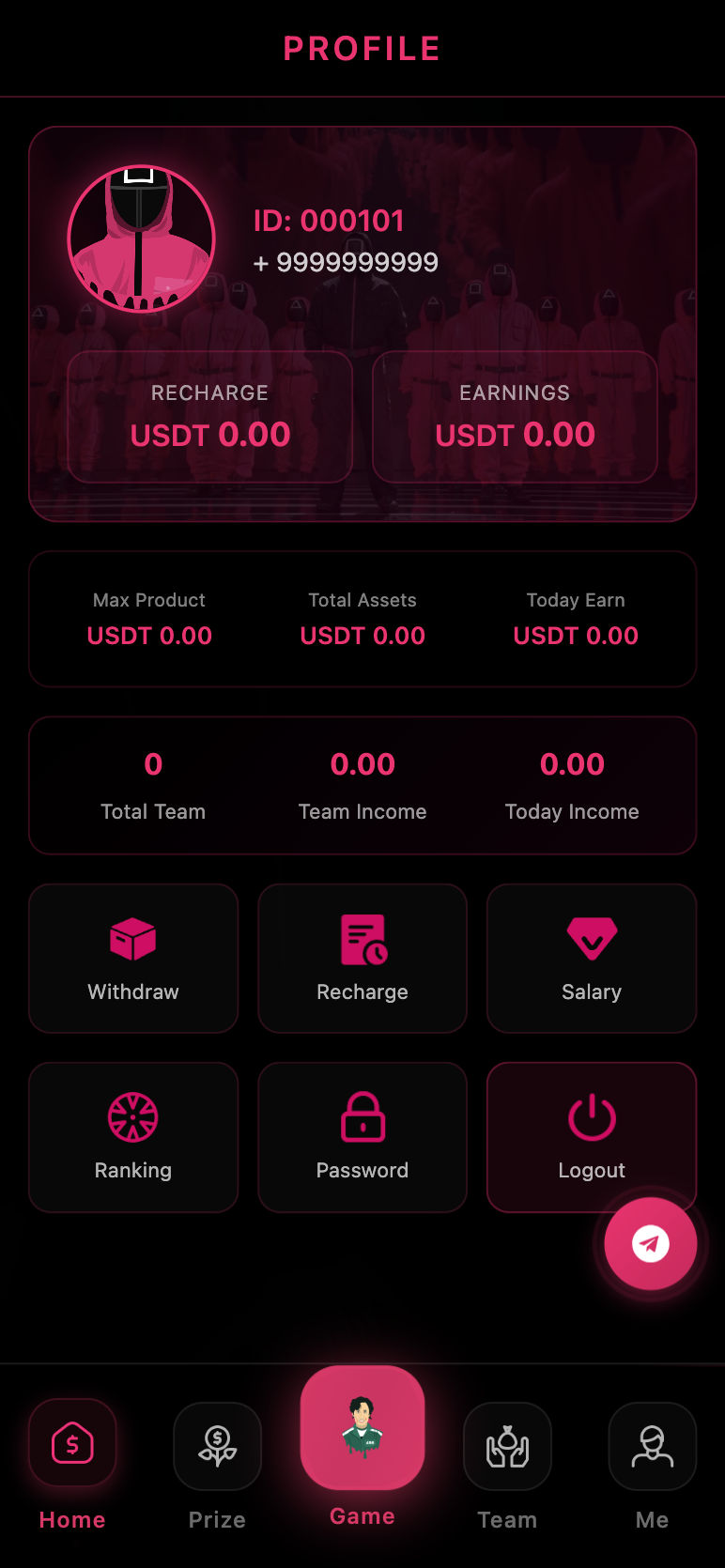Switch to the Home tab
This screenshot has height=1568, width=725.
72,1460
